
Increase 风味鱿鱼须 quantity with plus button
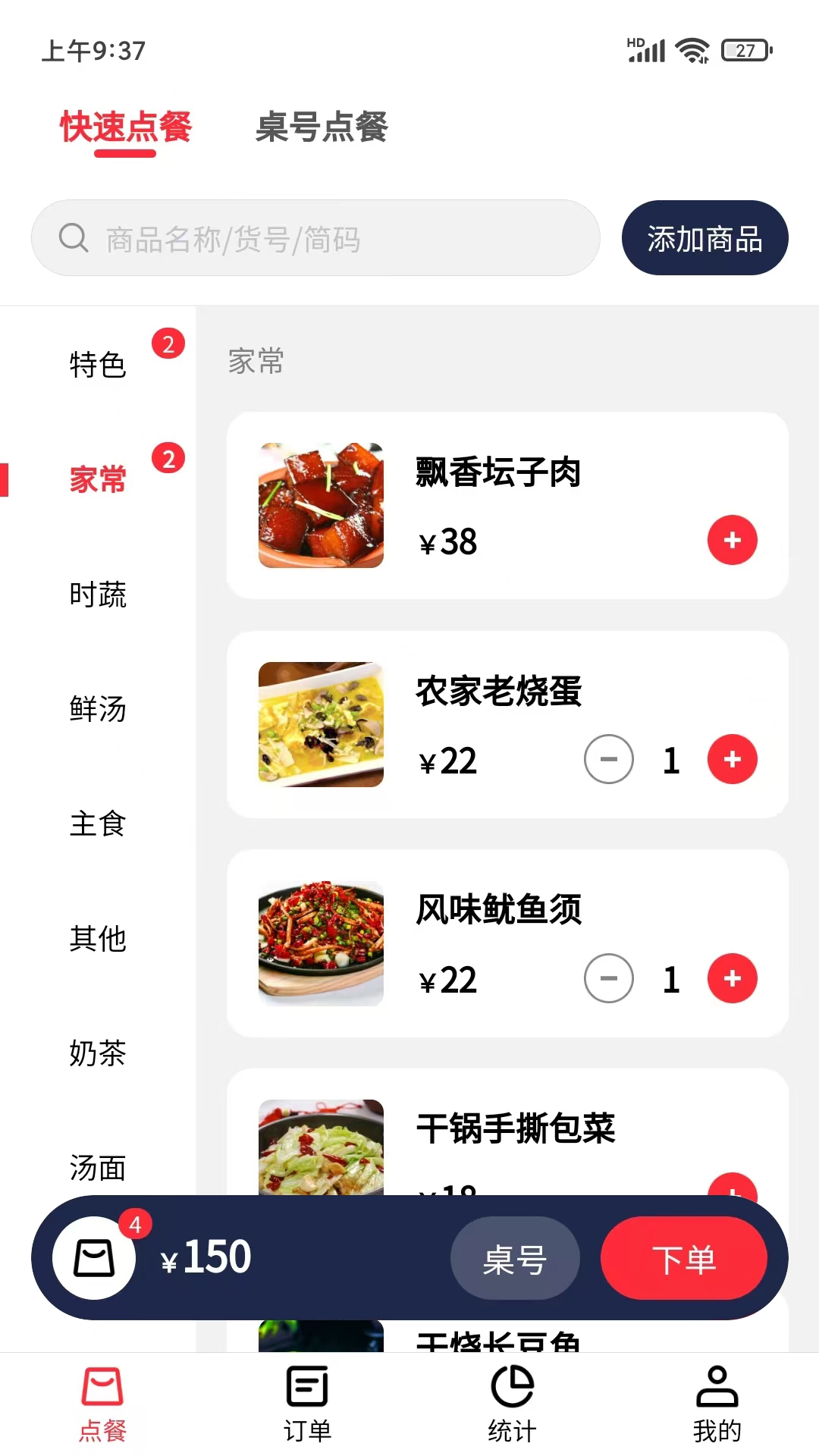pyautogui.click(x=732, y=978)
